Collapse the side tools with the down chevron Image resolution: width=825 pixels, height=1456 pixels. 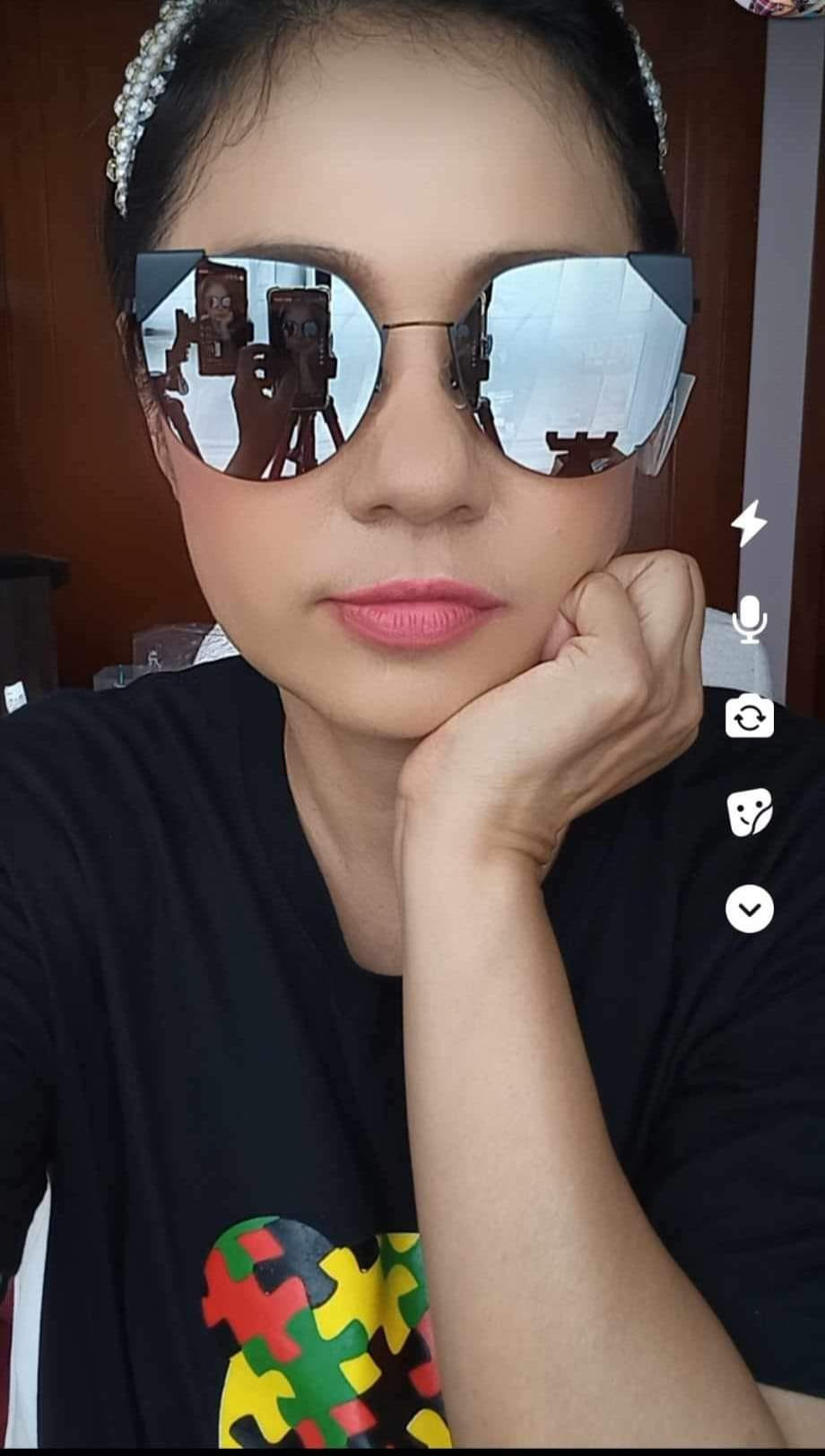pos(749,909)
